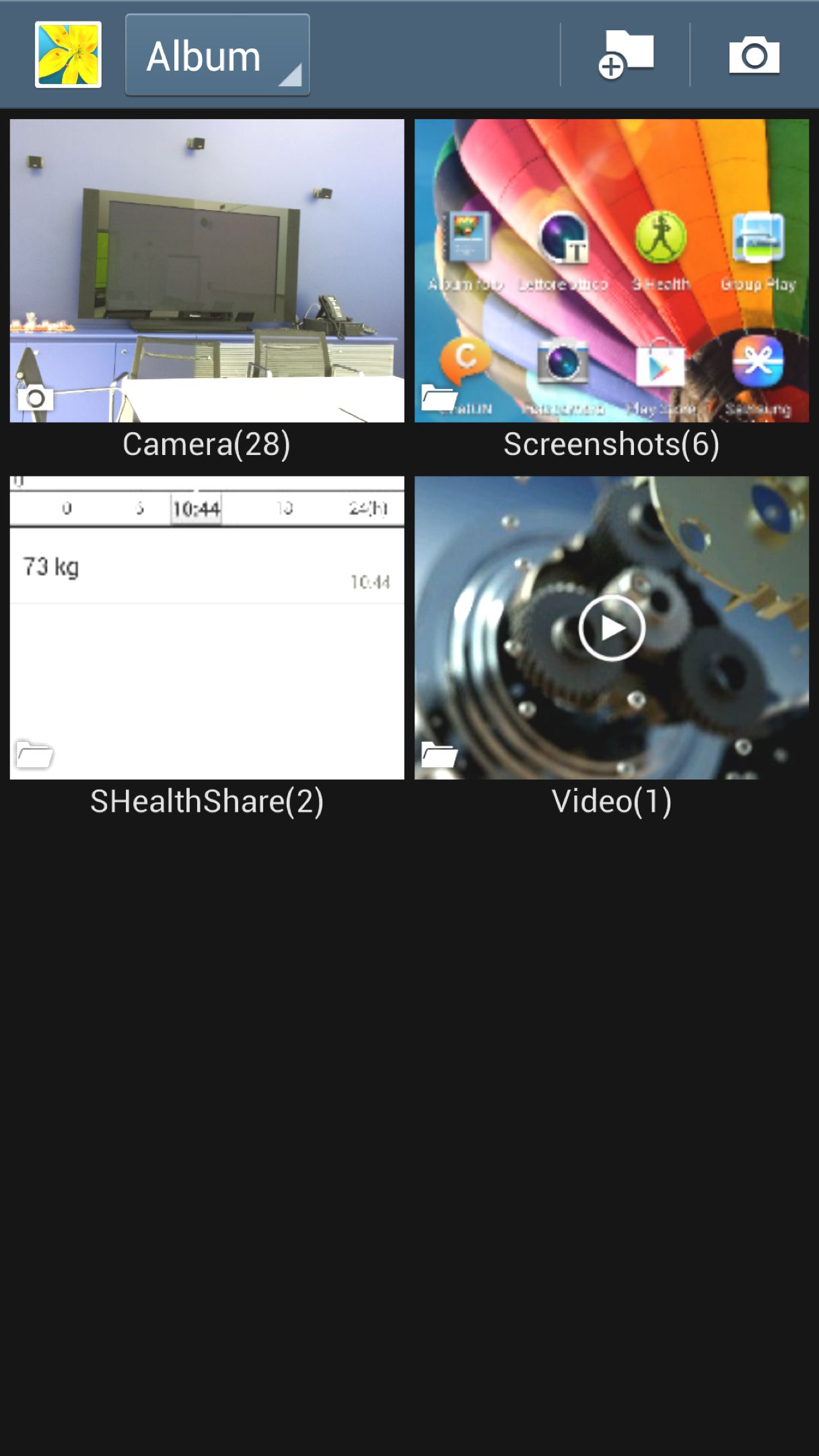Image resolution: width=819 pixels, height=1456 pixels.
Task: Launch the camera from the toolbar
Action: (754, 55)
